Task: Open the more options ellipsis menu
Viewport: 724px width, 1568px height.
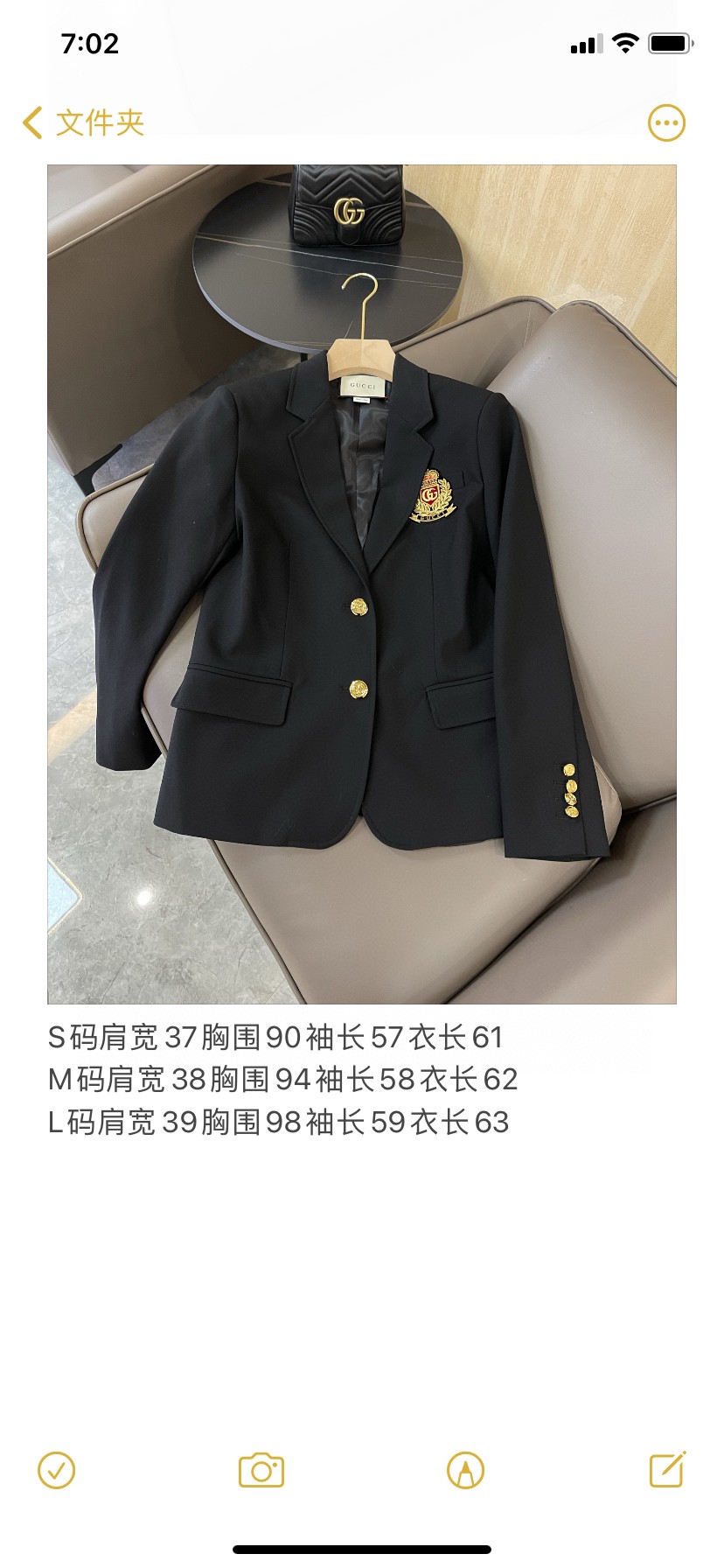Action: tap(666, 123)
